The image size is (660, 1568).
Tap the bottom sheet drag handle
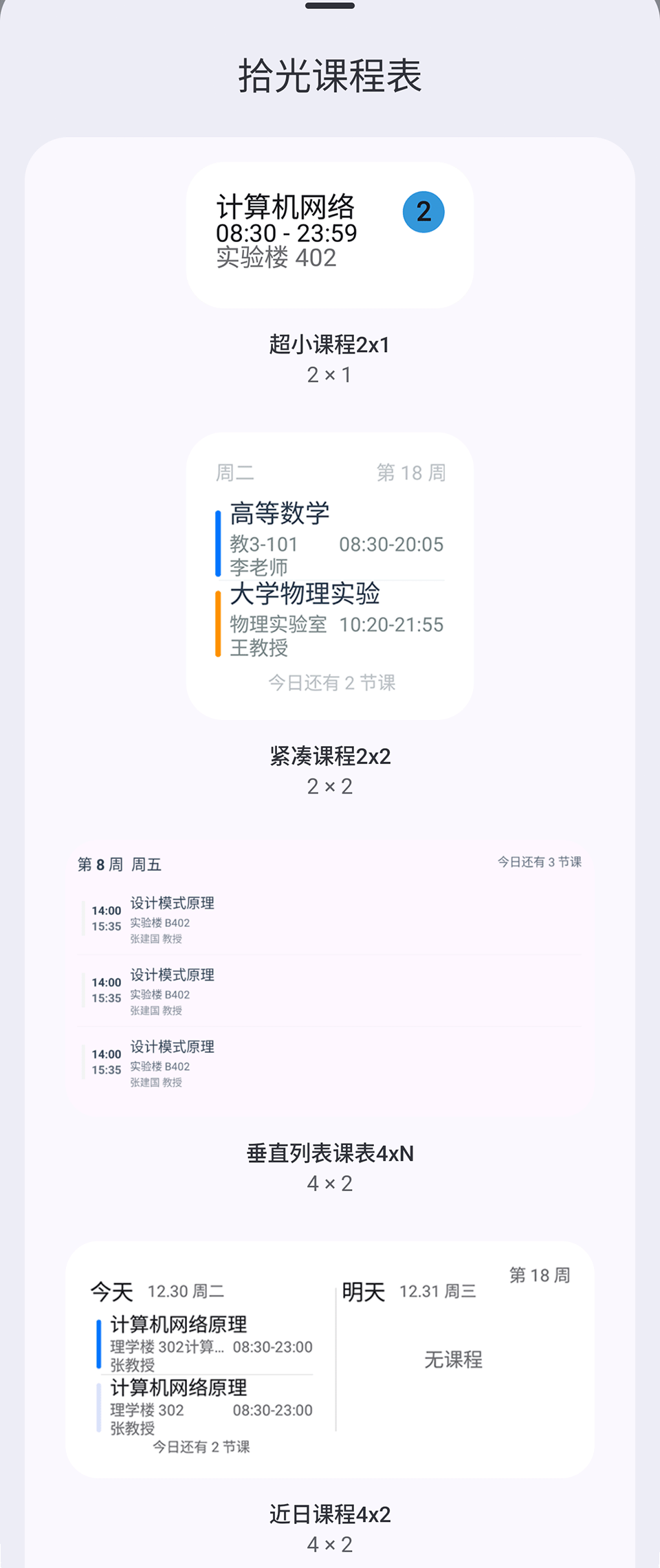330,6
